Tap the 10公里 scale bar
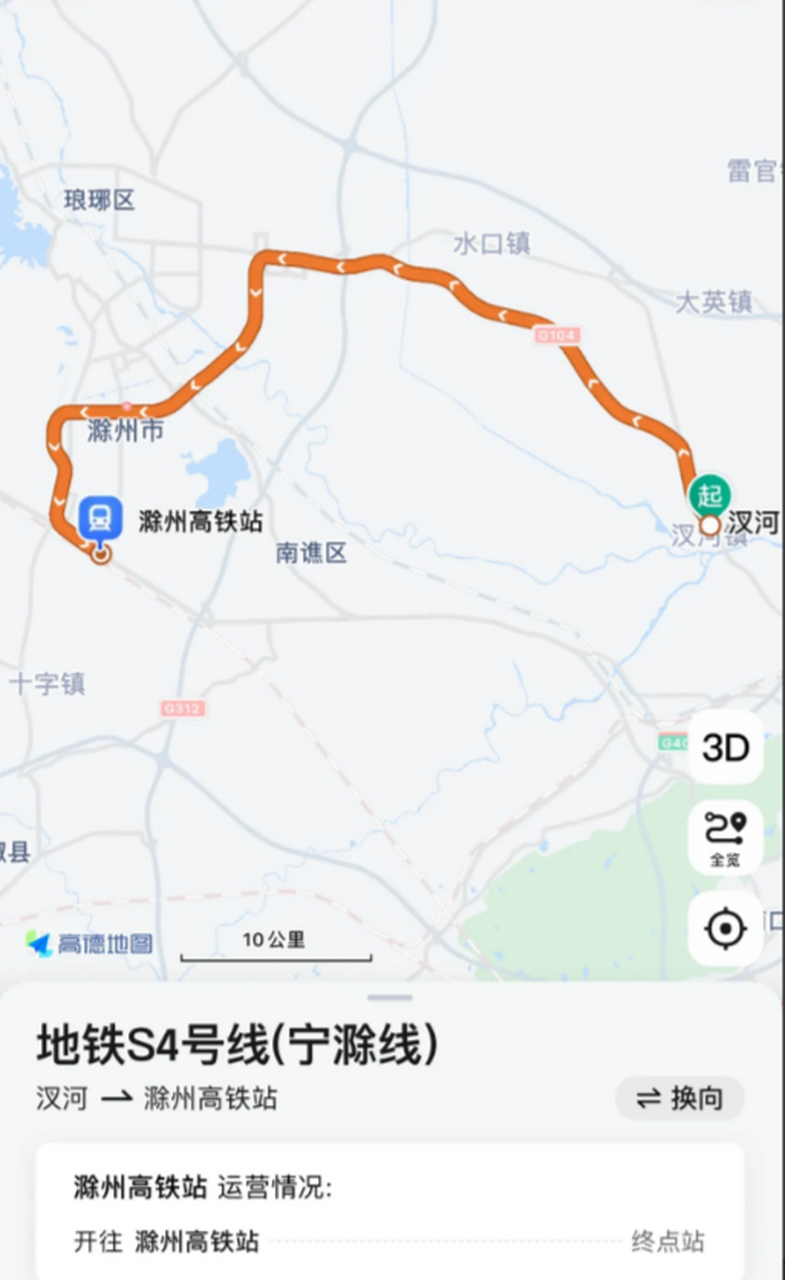Image resolution: width=785 pixels, height=1280 pixels. (274, 941)
